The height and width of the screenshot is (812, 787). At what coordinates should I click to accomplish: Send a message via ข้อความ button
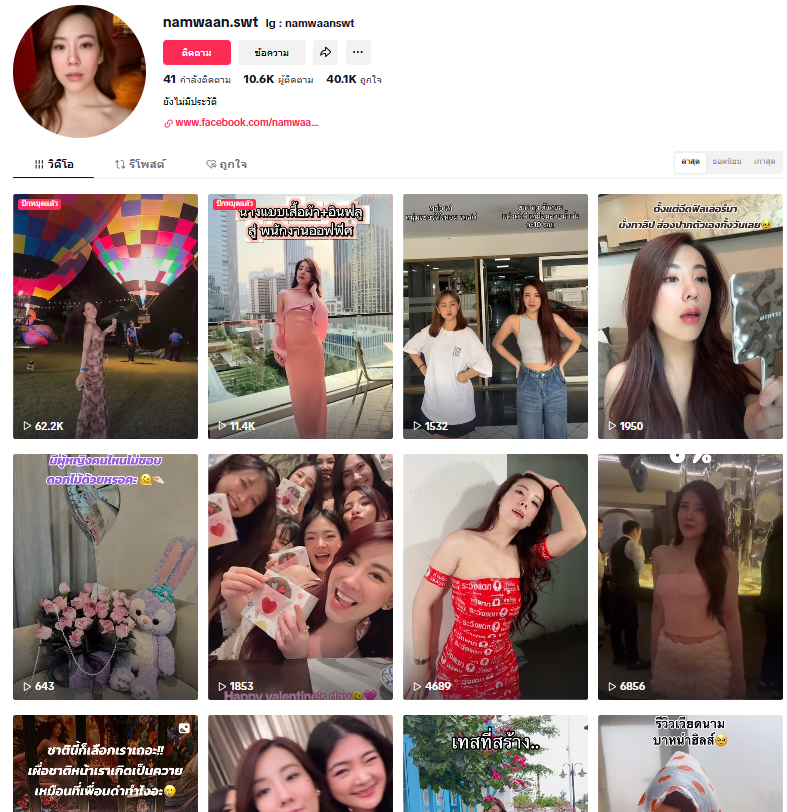click(272, 52)
